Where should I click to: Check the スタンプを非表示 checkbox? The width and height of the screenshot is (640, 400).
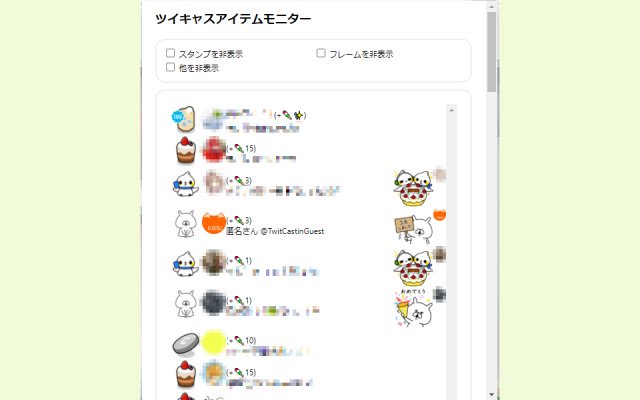171,54
